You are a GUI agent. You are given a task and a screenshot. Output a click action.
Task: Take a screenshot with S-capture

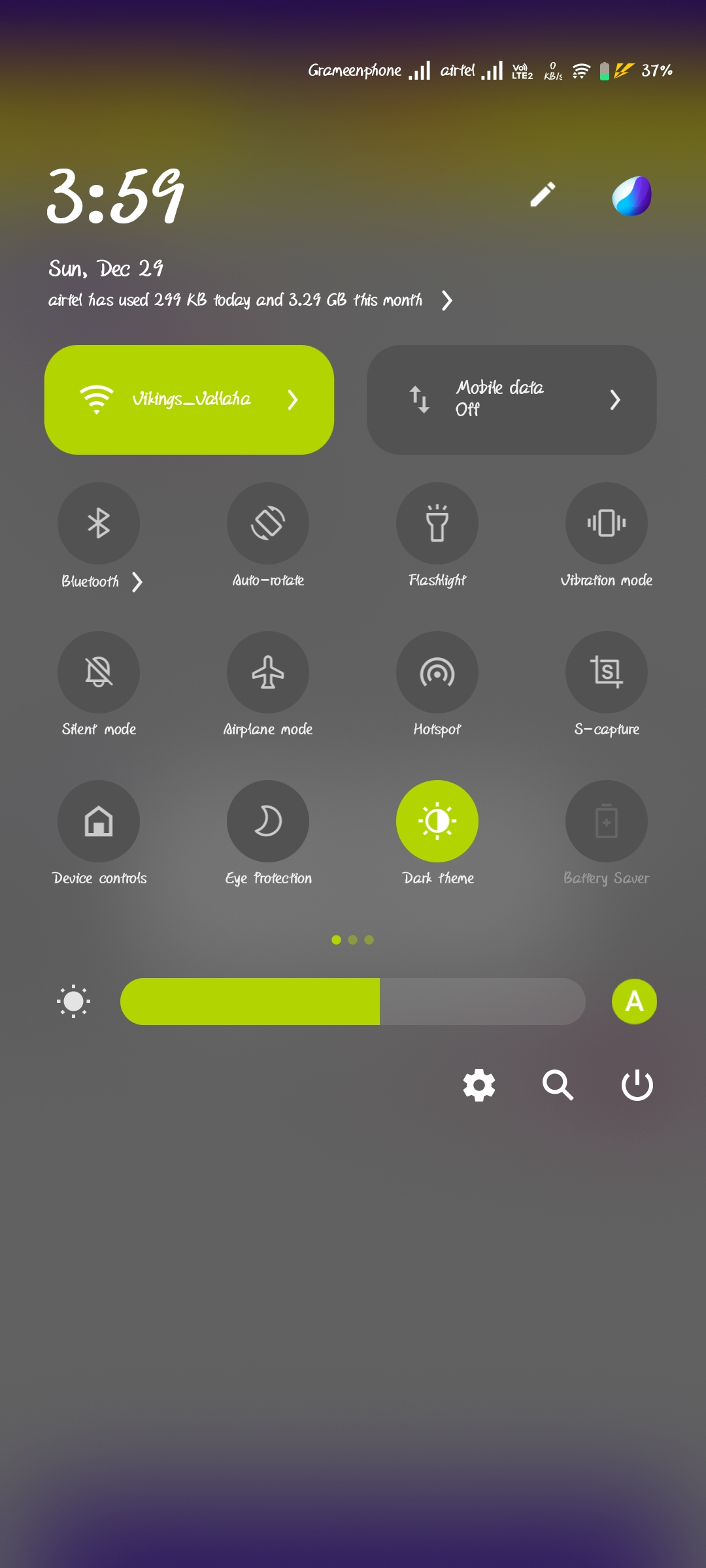click(607, 672)
